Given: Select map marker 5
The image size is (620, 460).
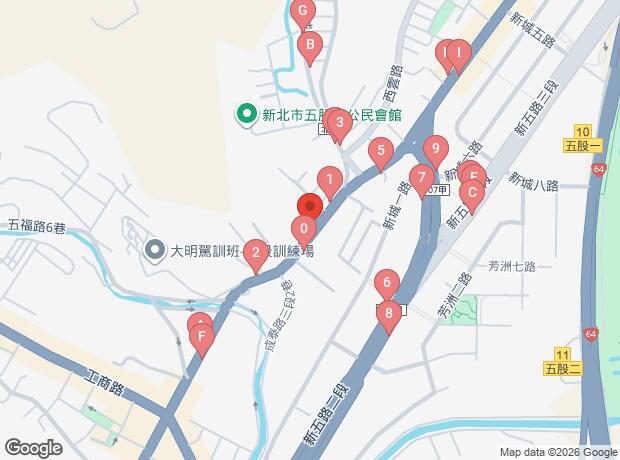Looking at the screenshot, I should (x=379, y=152).
